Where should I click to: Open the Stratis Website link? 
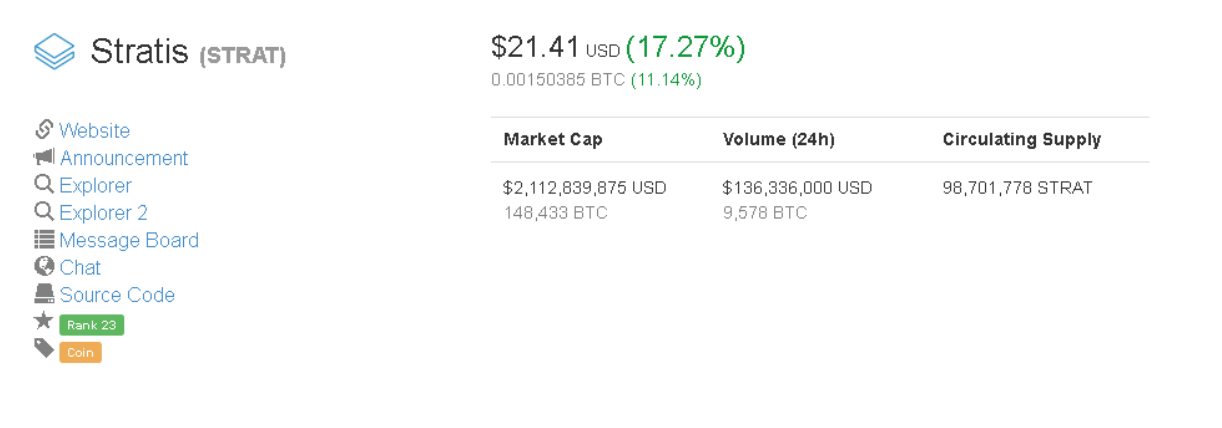click(94, 131)
